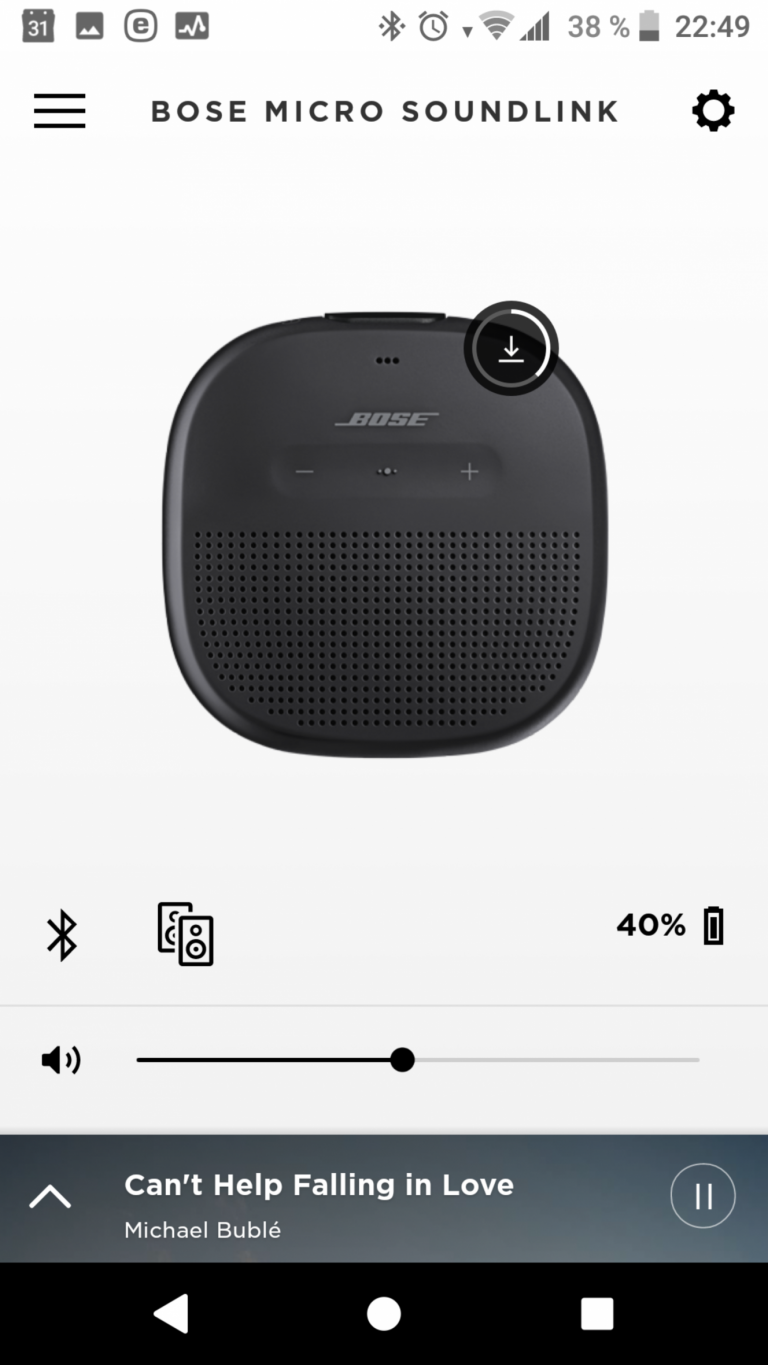Mute the speaker volume icon
This screenshot has width=768, height=1365.
point(61,1060)
